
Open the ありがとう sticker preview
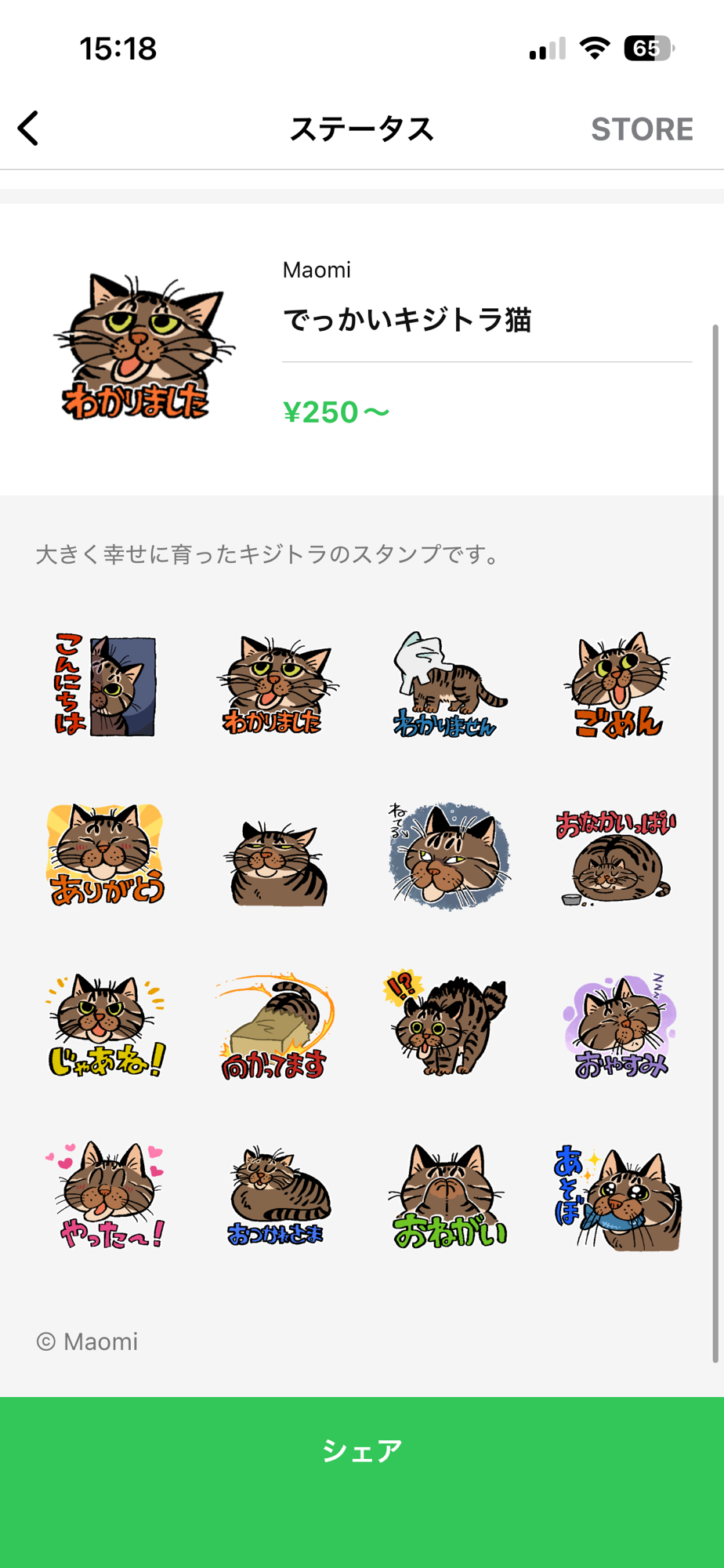[x=106, y=855]
